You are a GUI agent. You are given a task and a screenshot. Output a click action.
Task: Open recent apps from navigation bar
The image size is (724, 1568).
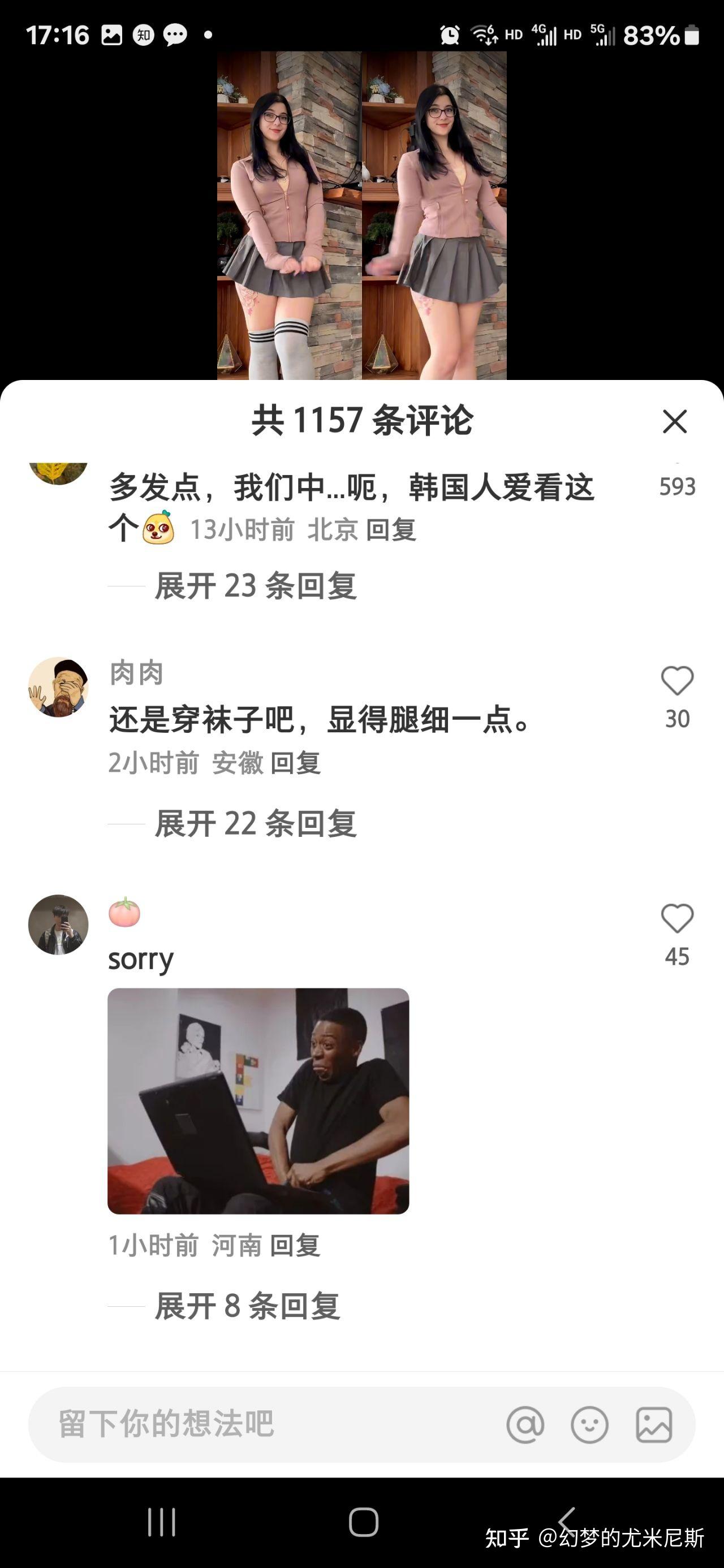[161, 1522]
